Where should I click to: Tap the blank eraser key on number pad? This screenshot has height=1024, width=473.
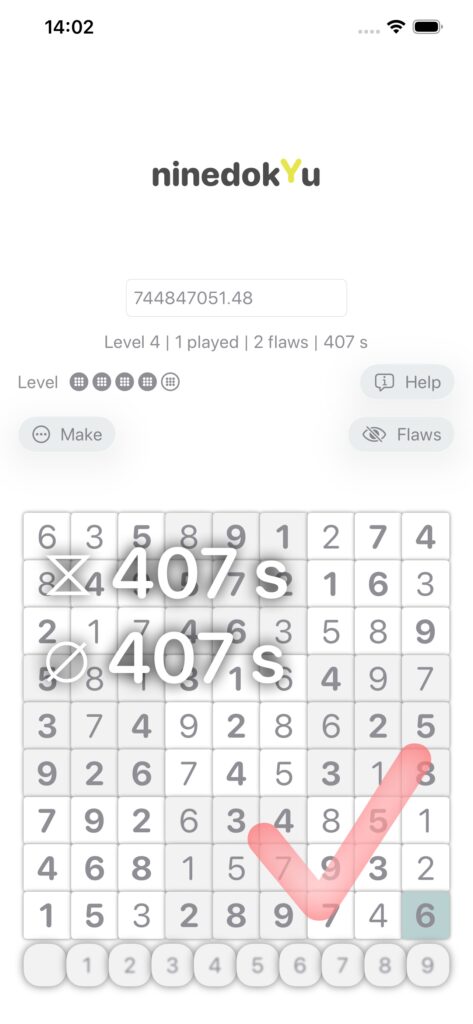coord(44,965)
